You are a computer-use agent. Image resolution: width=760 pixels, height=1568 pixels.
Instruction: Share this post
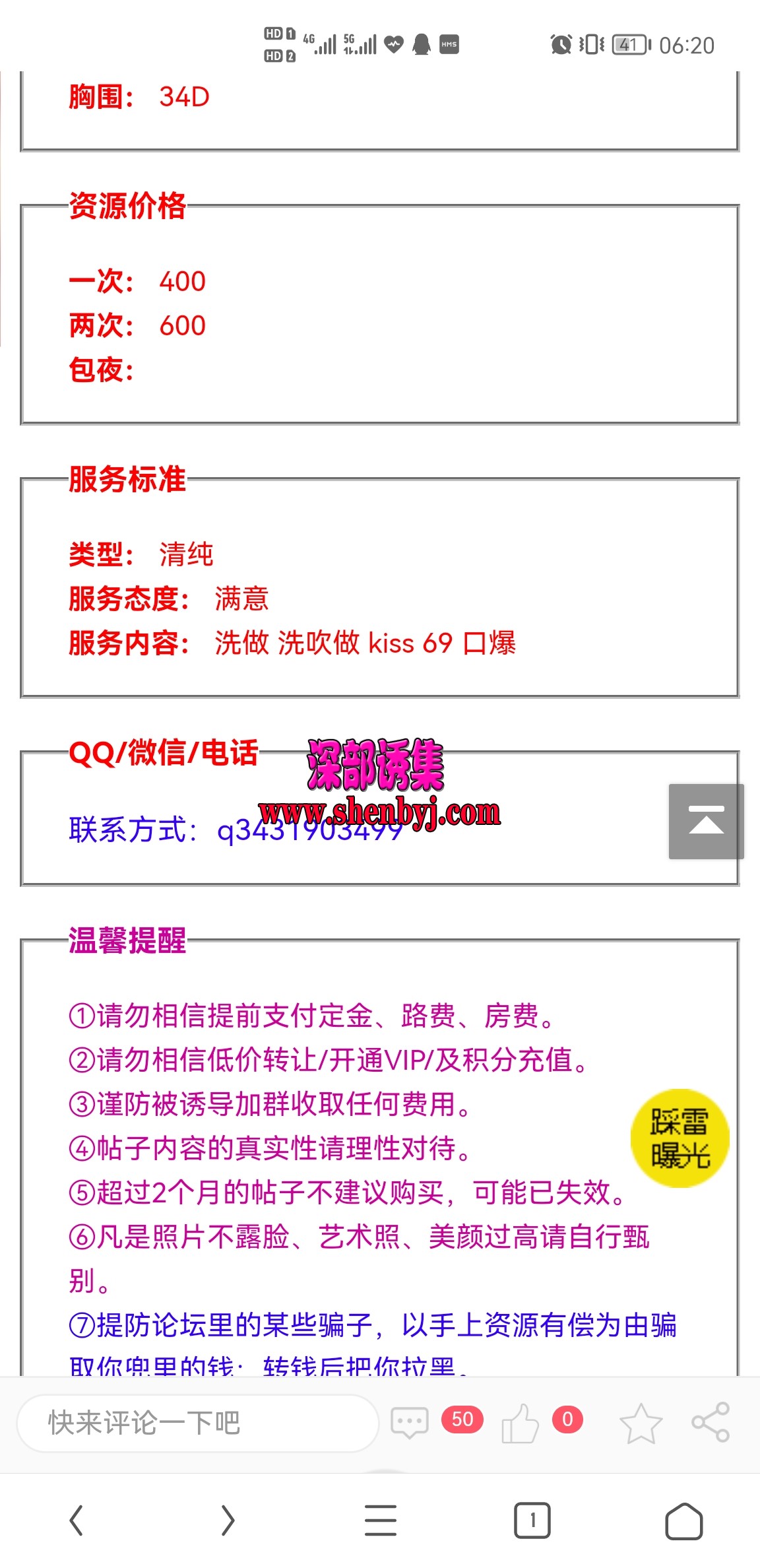(711, 1421)
